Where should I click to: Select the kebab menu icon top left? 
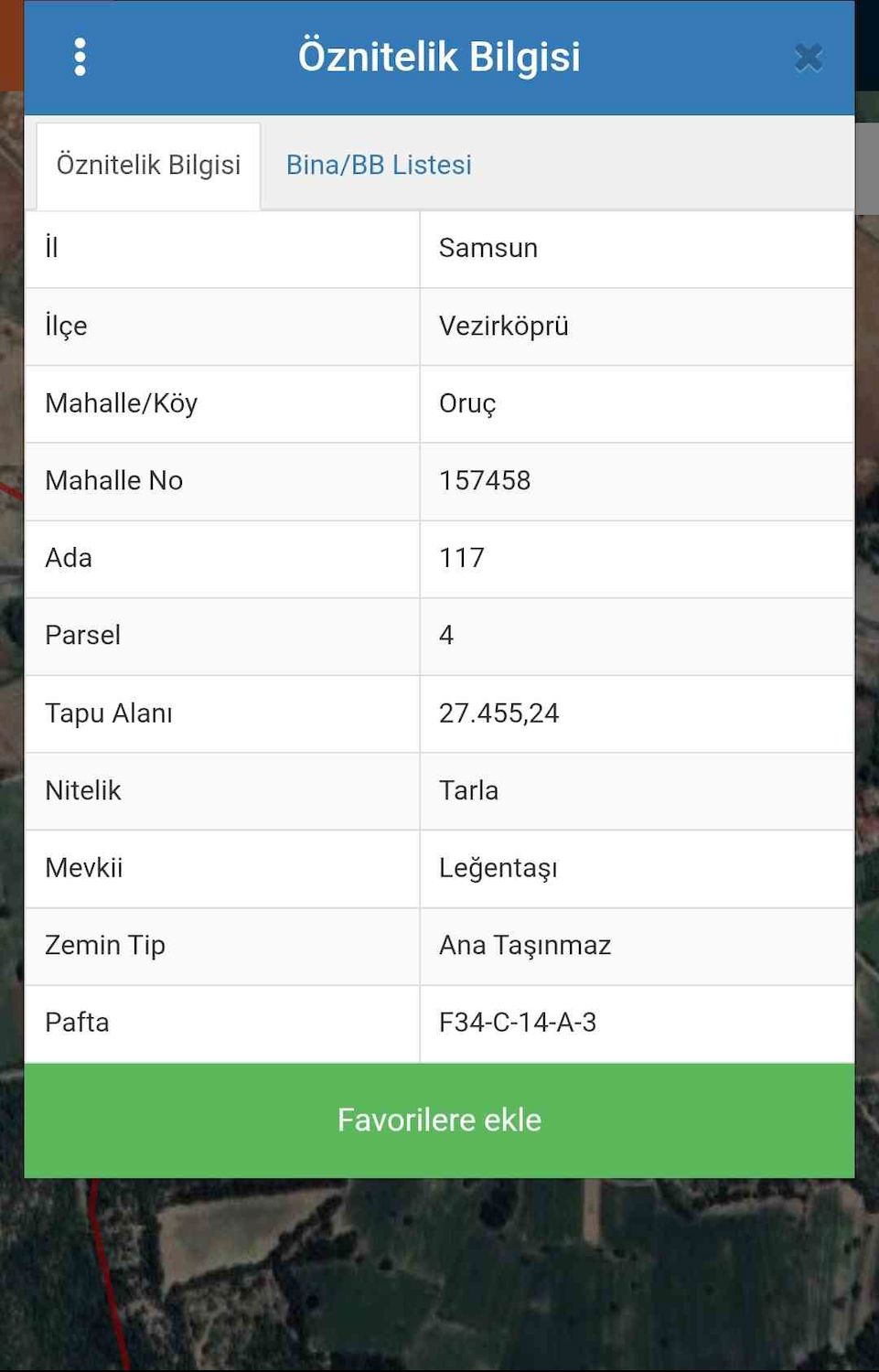(80, 56)
